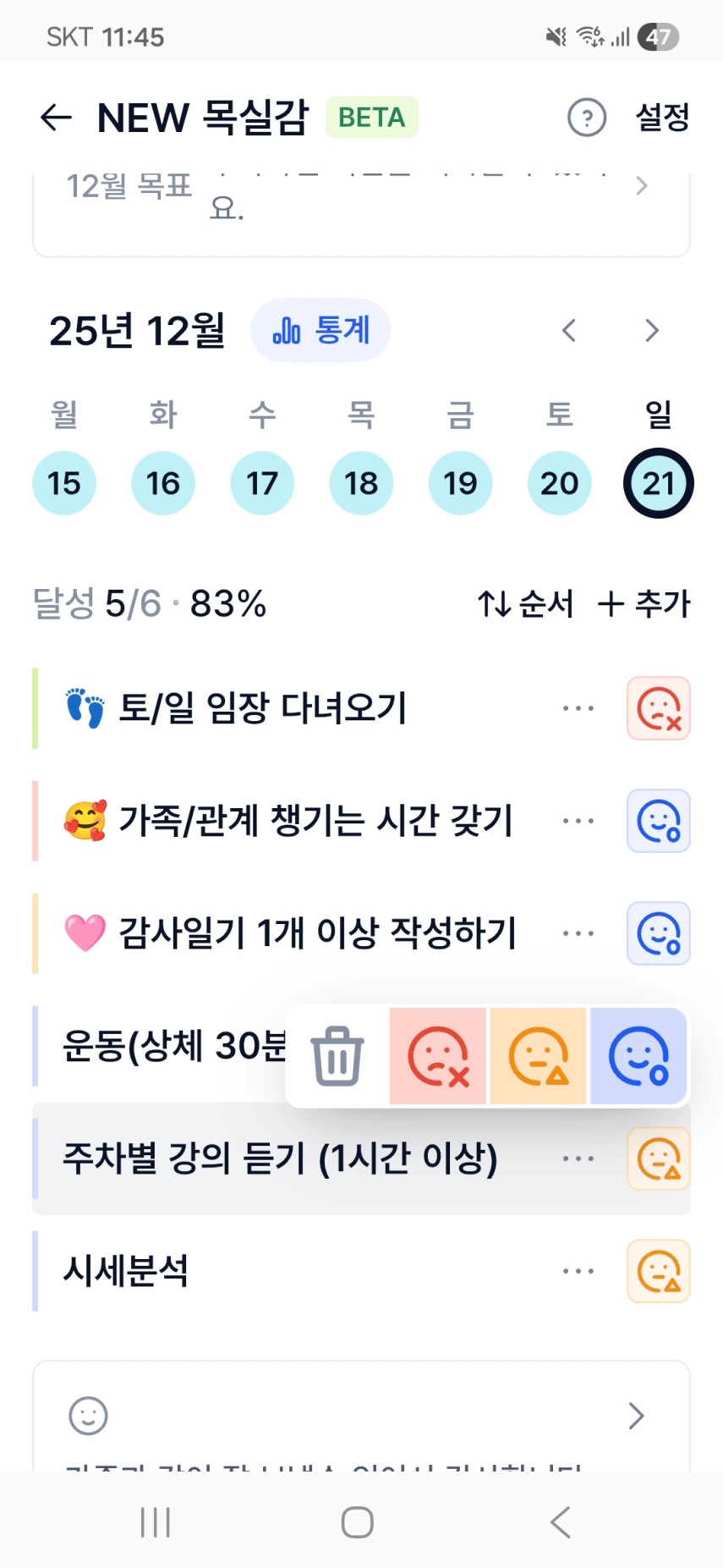Viewport: 723px width, 1568px height.
Task: Open the 12월 목표 card
Action: 361,203
